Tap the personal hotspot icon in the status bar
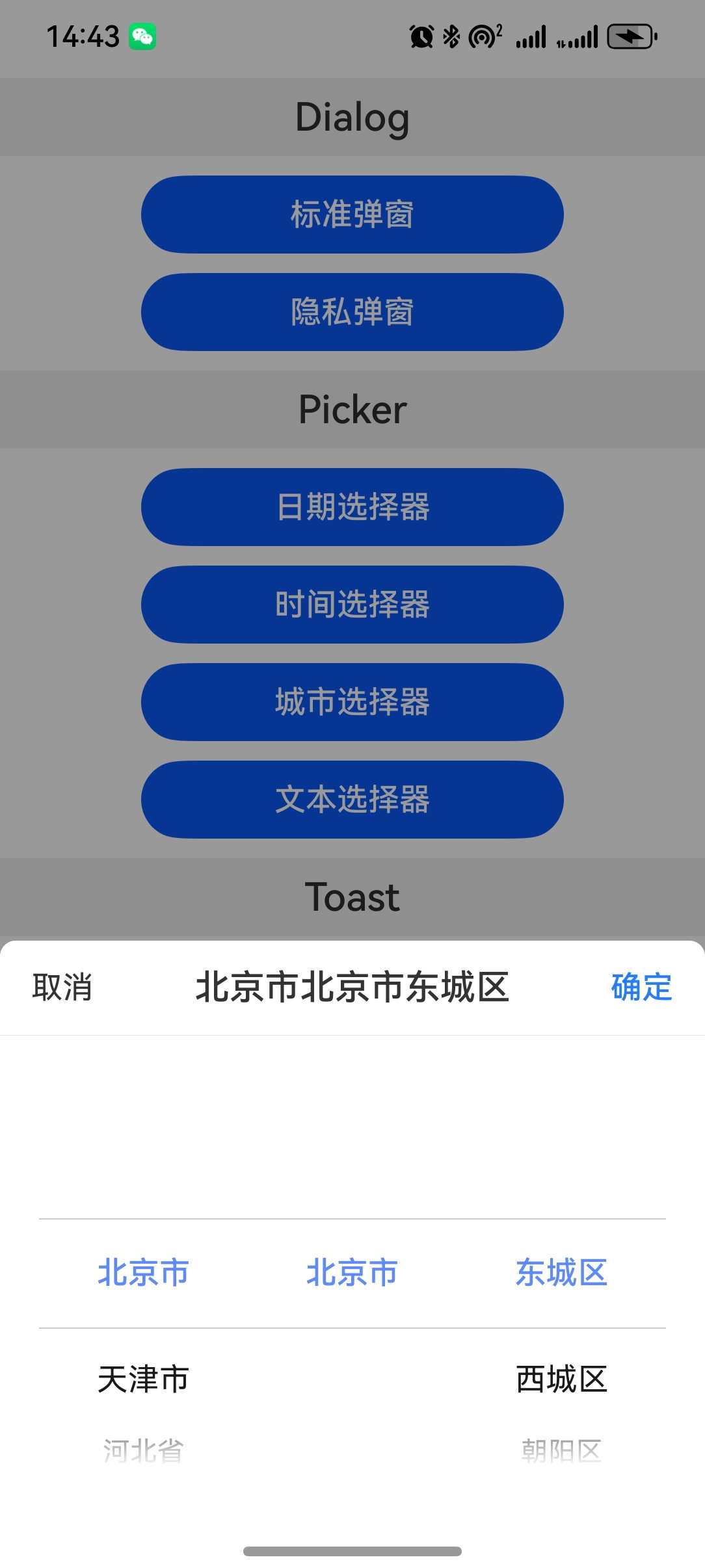Image resolution: width=705 pixels, height=1568 pixels. [483, 37]
